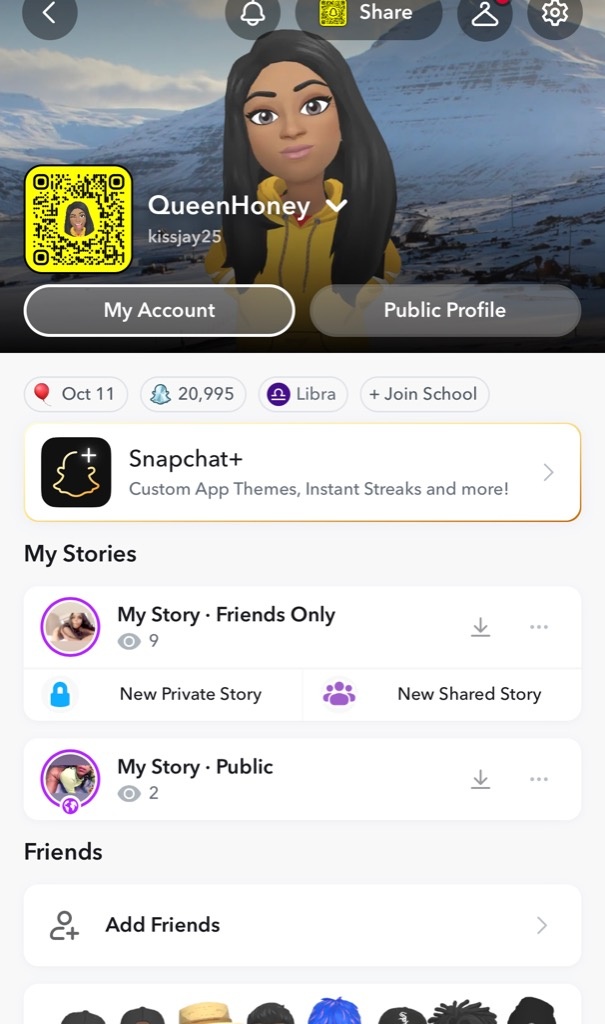
Task: Go back using the top arrow
Action: [49, 14]
